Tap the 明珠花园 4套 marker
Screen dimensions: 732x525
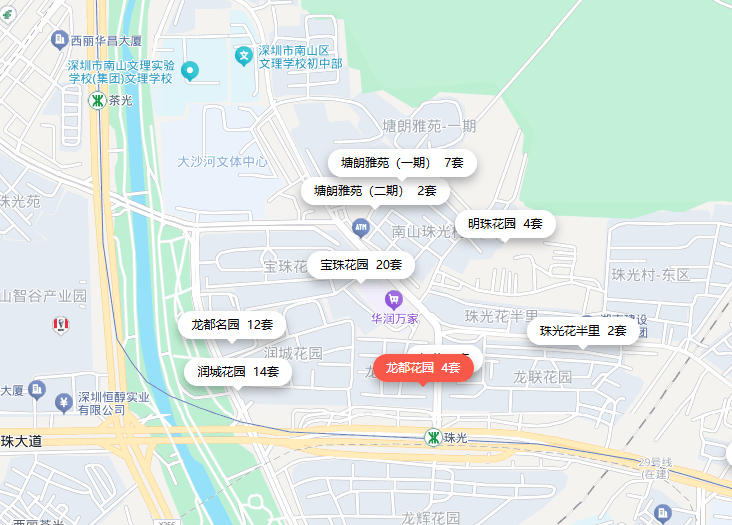coord(505,224)
